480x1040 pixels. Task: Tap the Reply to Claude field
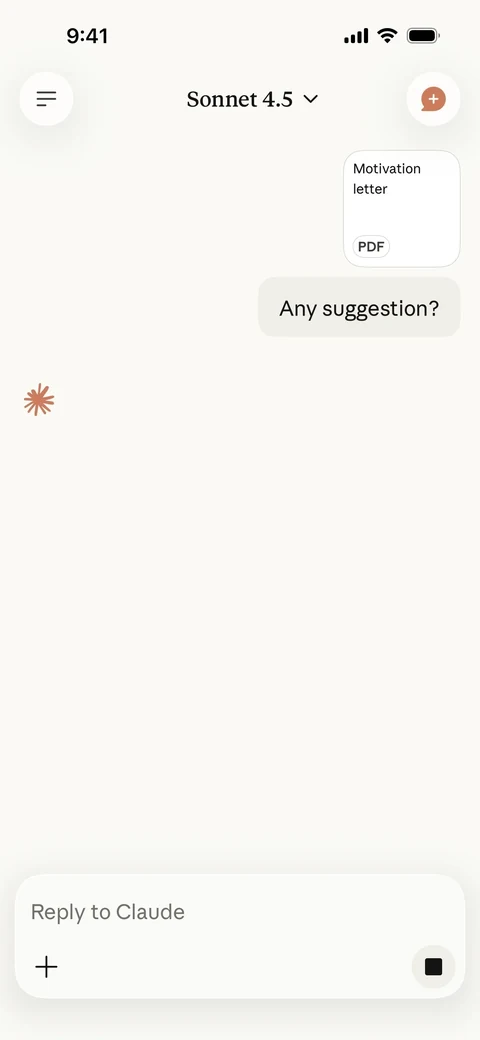coord(240,911)
